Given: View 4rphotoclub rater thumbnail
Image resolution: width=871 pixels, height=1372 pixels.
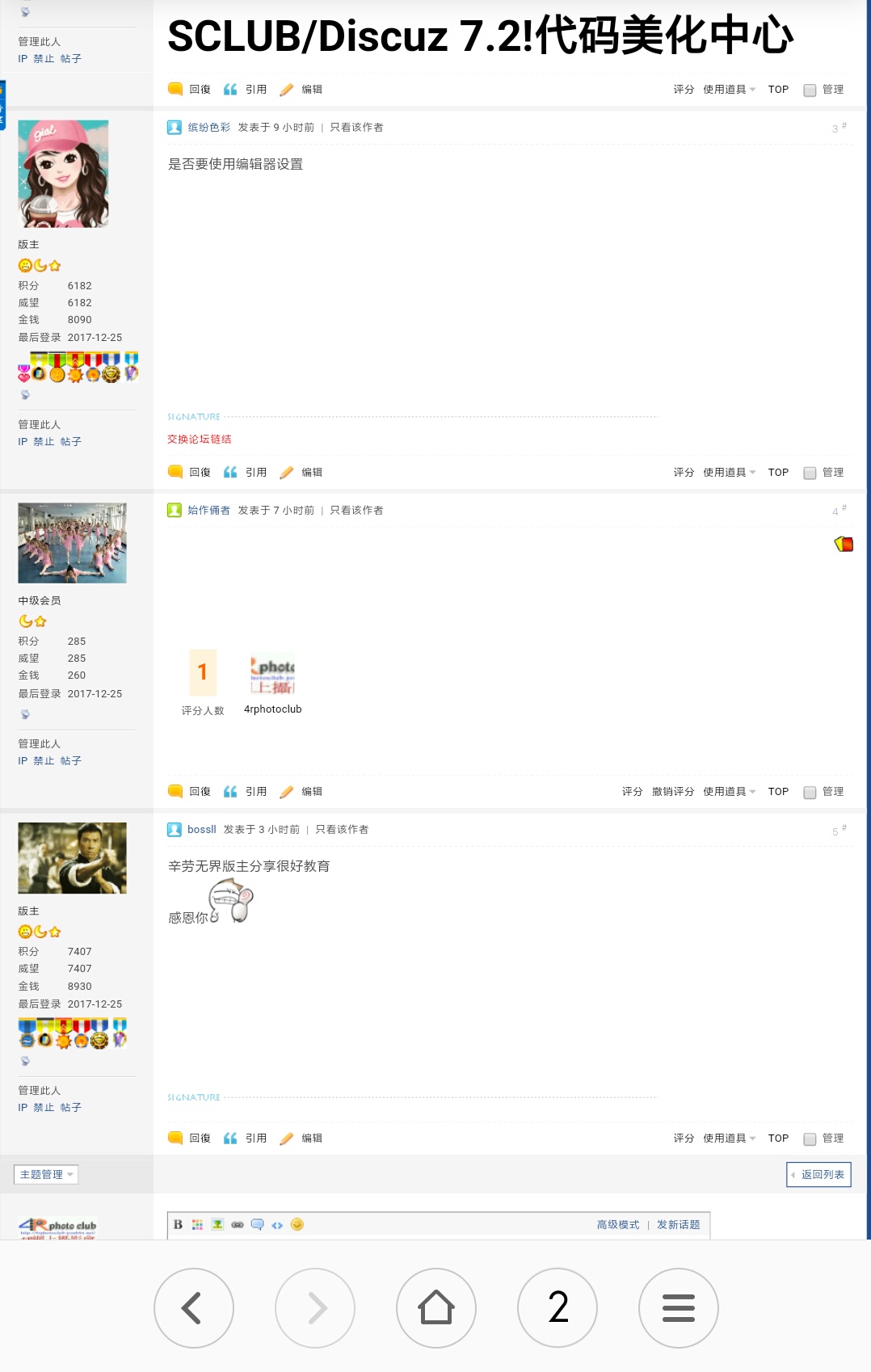Looking at the screenshot, I should pos(273,675).
